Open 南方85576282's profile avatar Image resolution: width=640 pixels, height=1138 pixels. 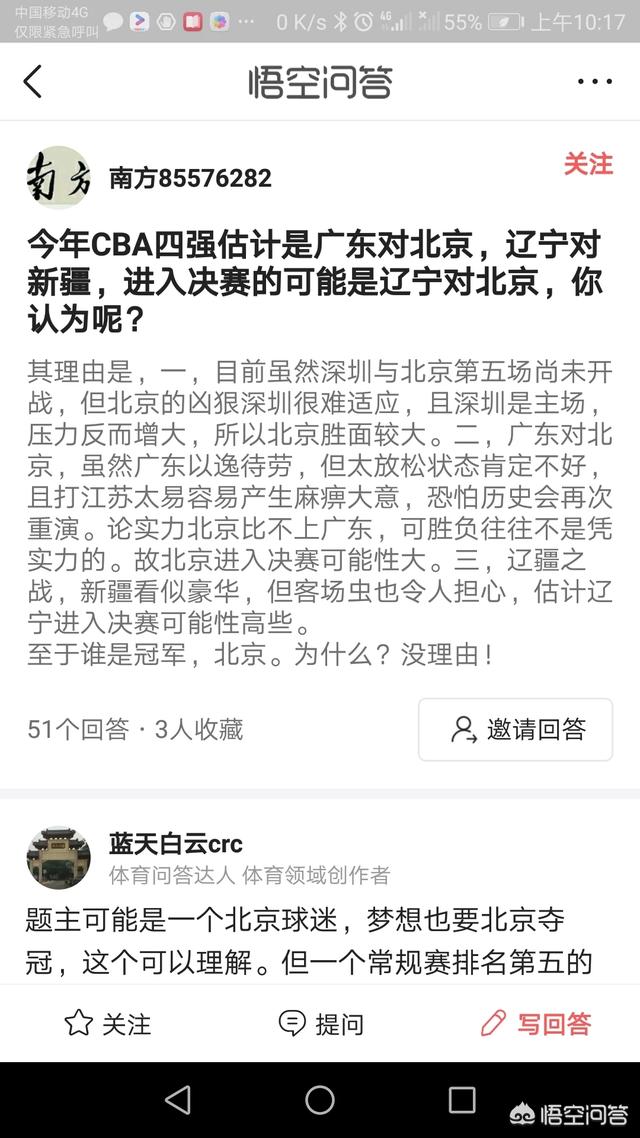coord(58,178)
